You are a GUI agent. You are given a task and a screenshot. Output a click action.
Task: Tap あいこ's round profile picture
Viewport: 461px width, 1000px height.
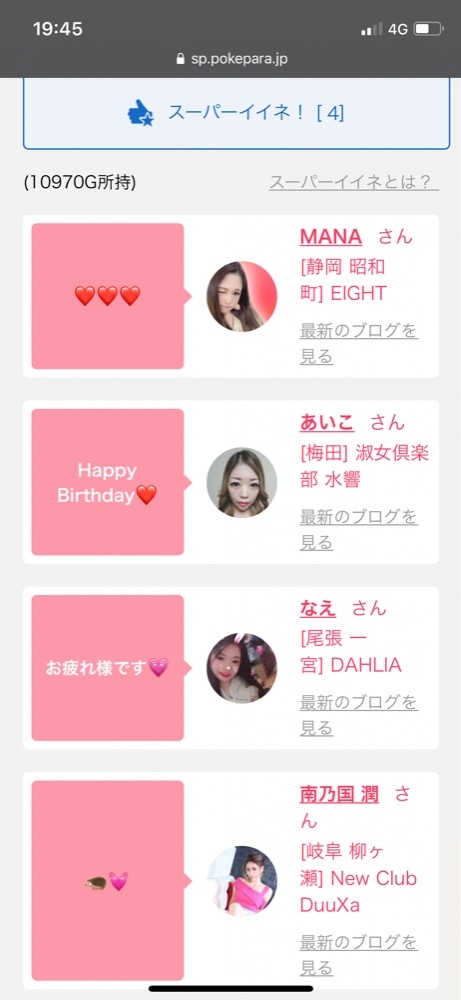(242, 482)
